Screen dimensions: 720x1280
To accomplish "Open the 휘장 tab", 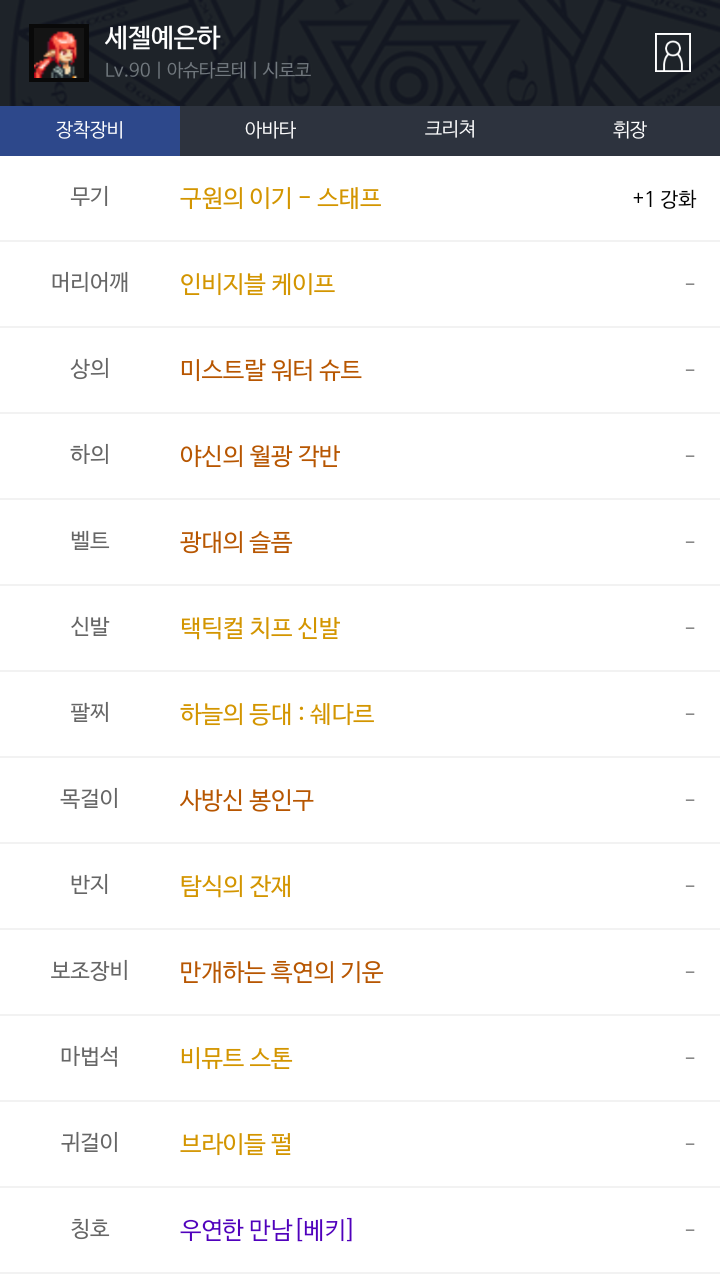I will coord(630,130).
